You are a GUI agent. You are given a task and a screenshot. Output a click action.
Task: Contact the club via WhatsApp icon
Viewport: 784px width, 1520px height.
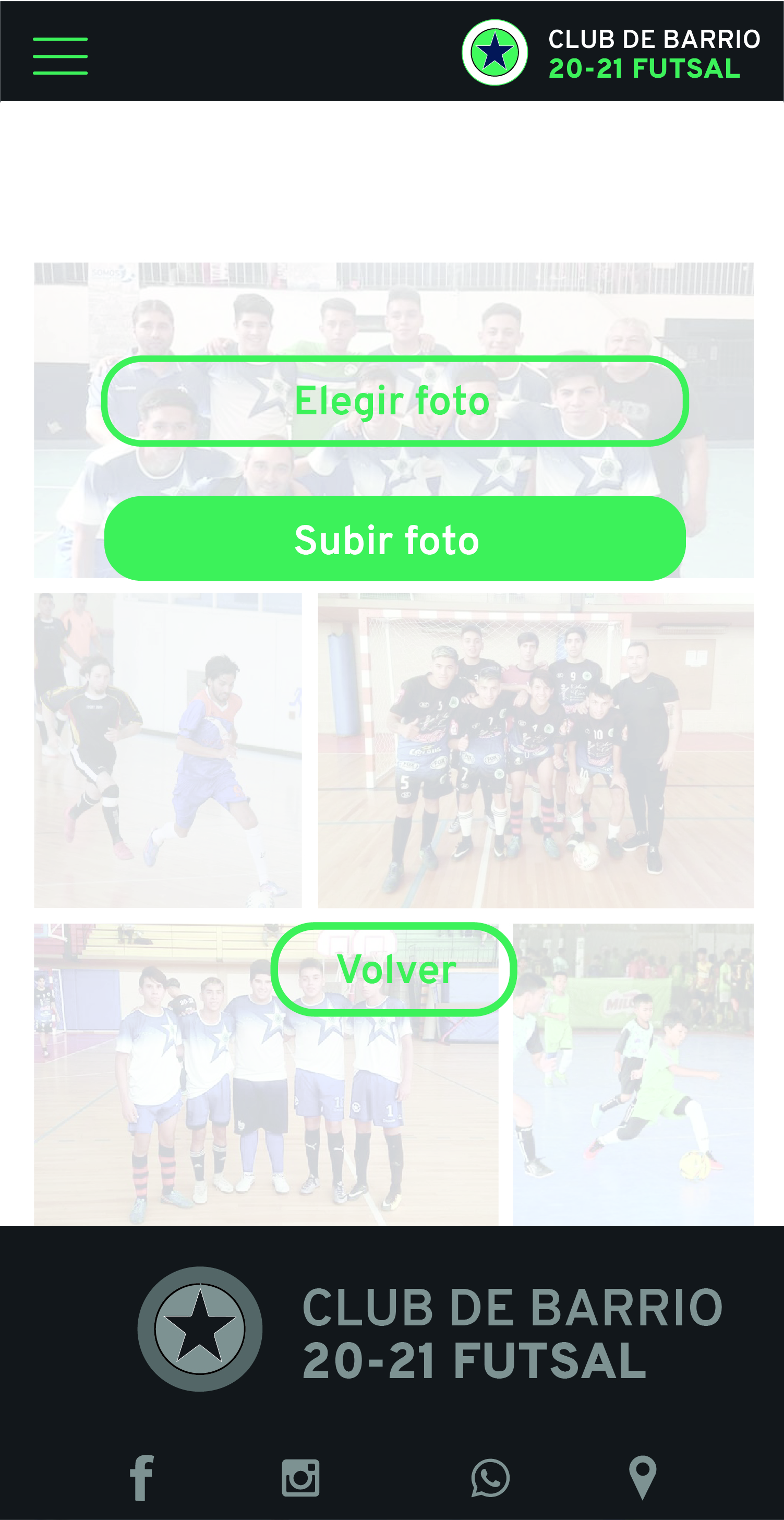click(490, 1478)
